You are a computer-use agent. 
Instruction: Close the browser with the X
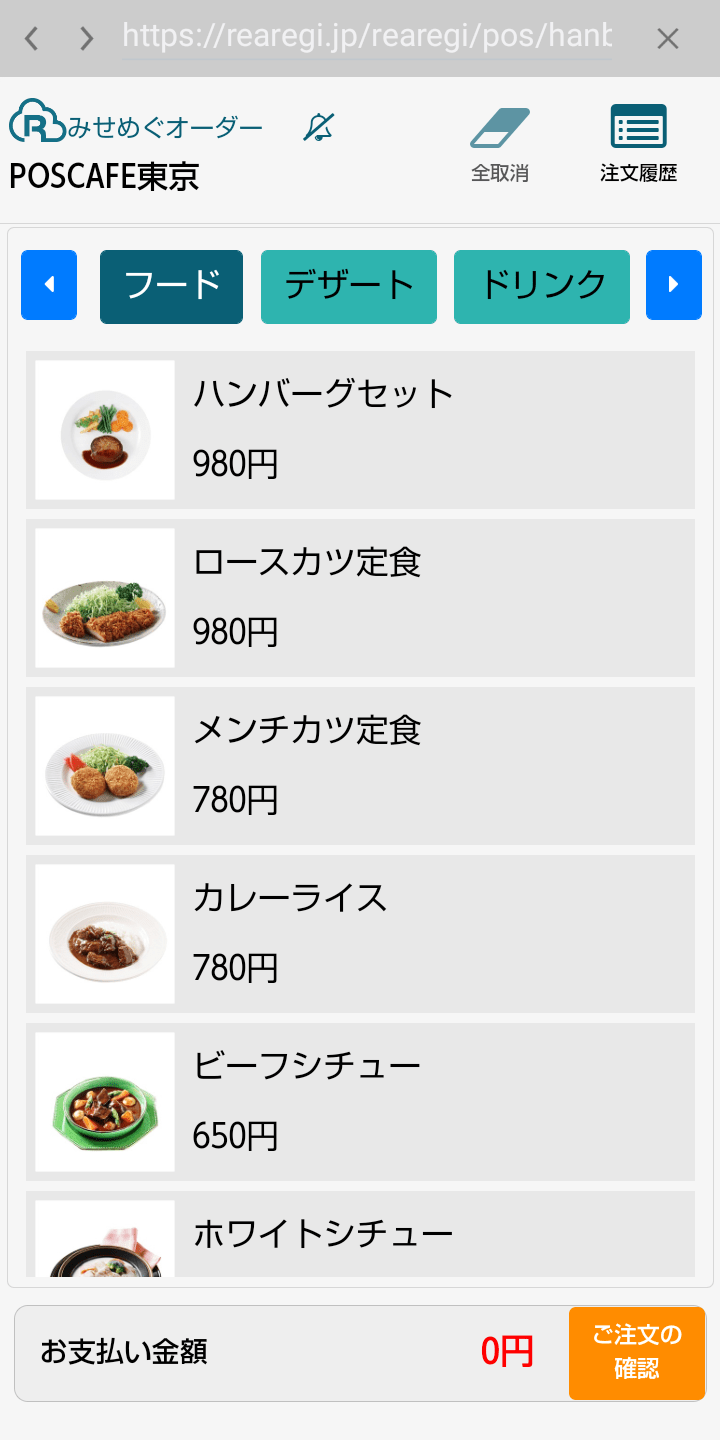667,39
